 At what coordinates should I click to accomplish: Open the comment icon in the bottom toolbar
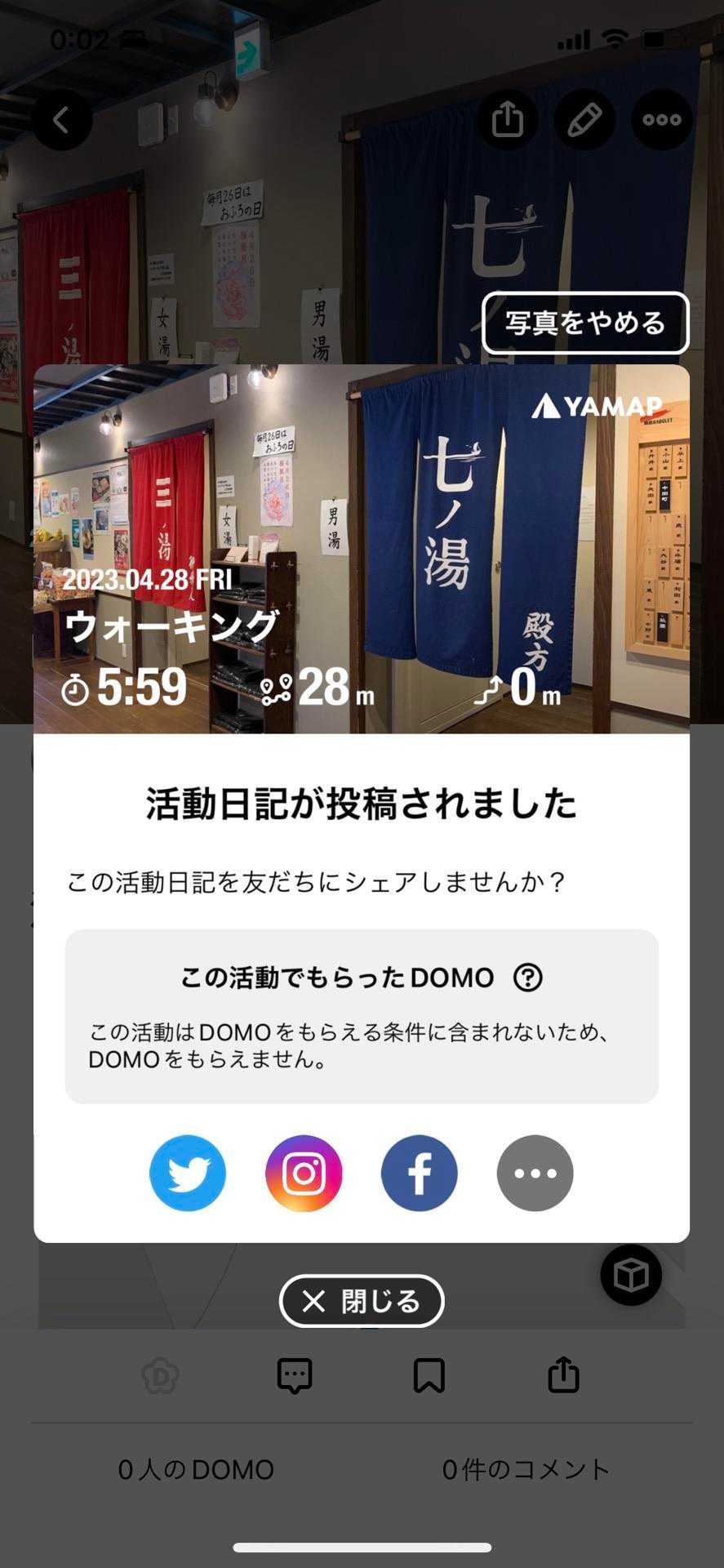point(295,1375)
